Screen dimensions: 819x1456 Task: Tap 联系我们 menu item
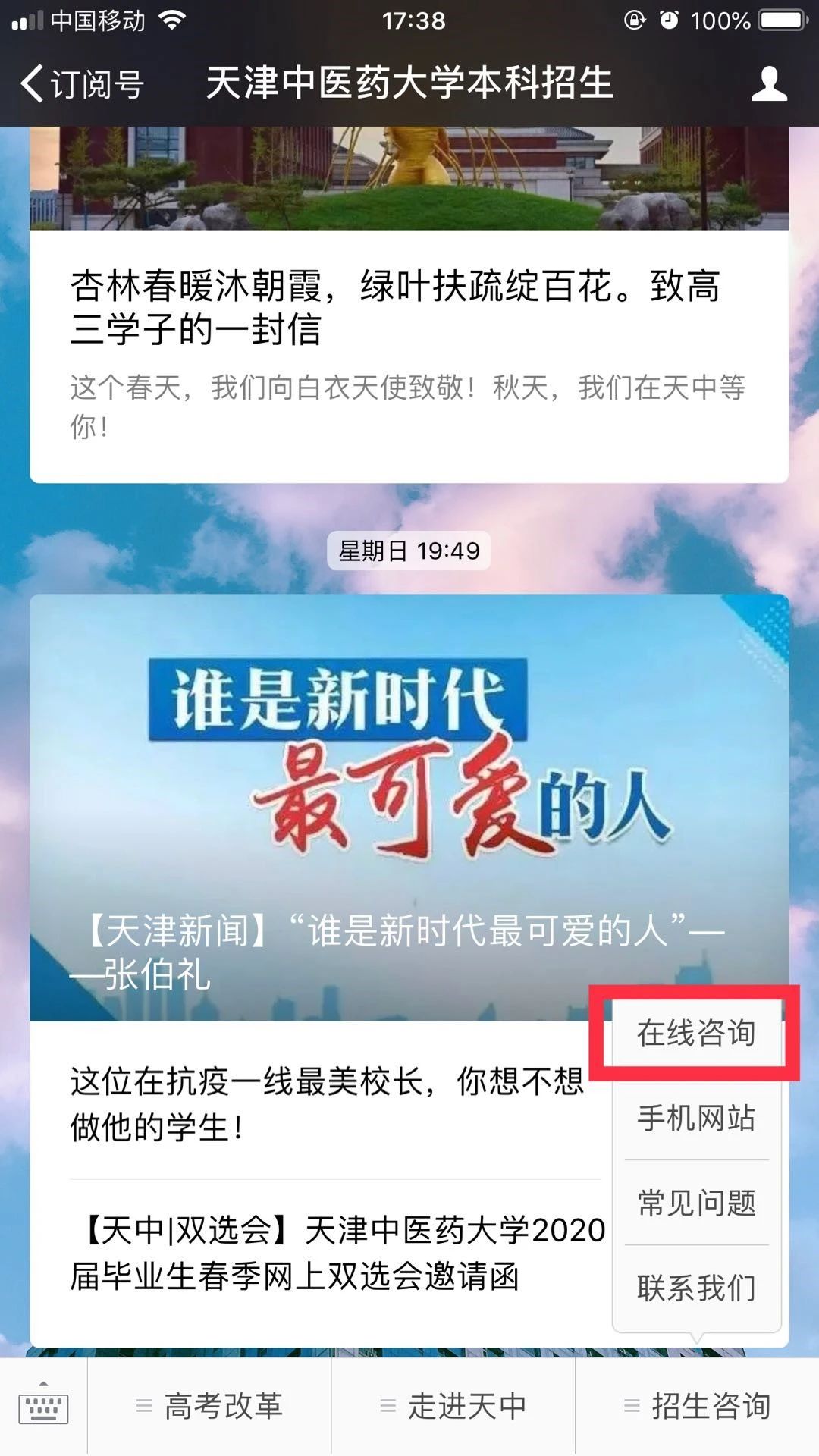(696, 1288)
